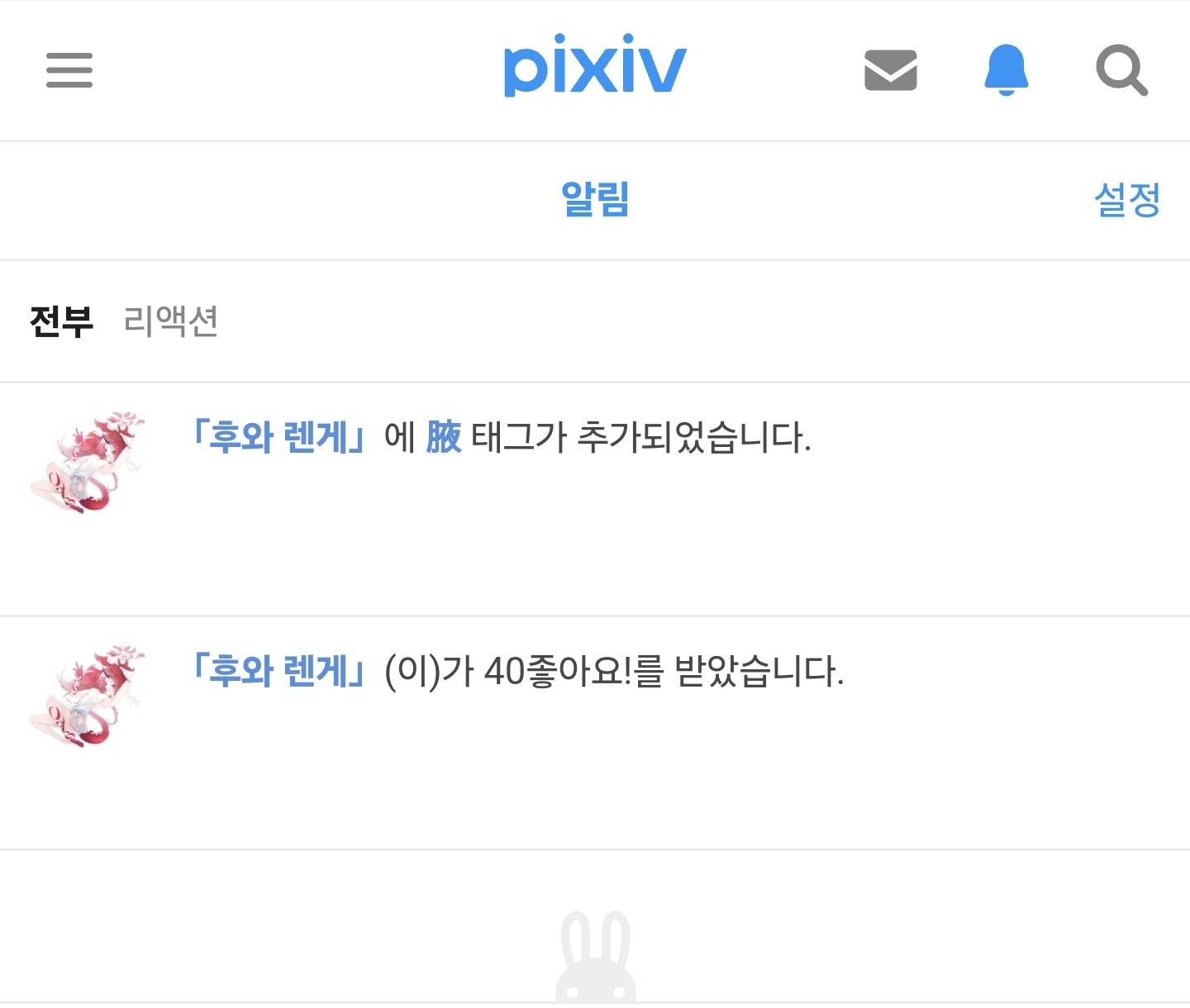Tap artwork thumbnail in tag-added notification

[x=87, y=464]
